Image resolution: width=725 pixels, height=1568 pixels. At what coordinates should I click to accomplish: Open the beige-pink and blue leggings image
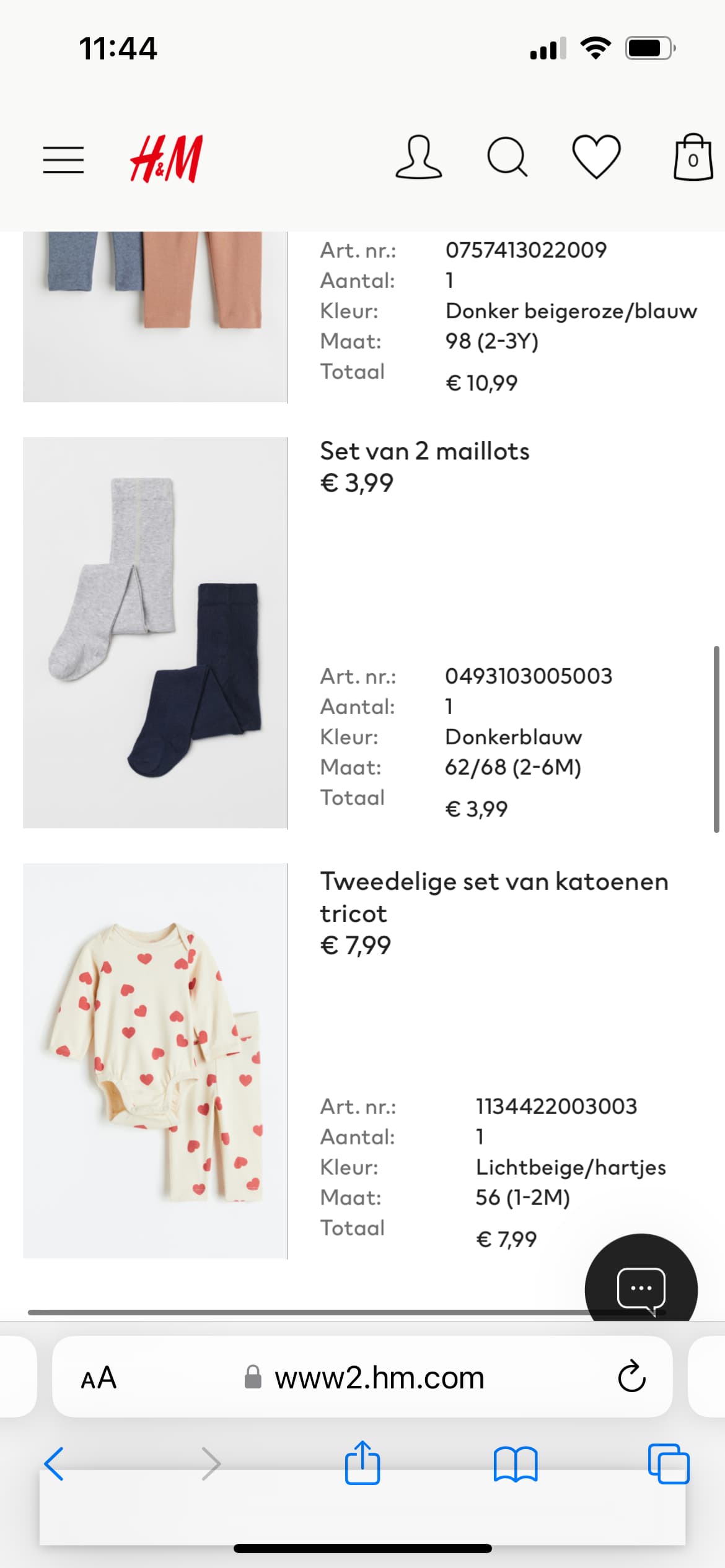[155, 317]
